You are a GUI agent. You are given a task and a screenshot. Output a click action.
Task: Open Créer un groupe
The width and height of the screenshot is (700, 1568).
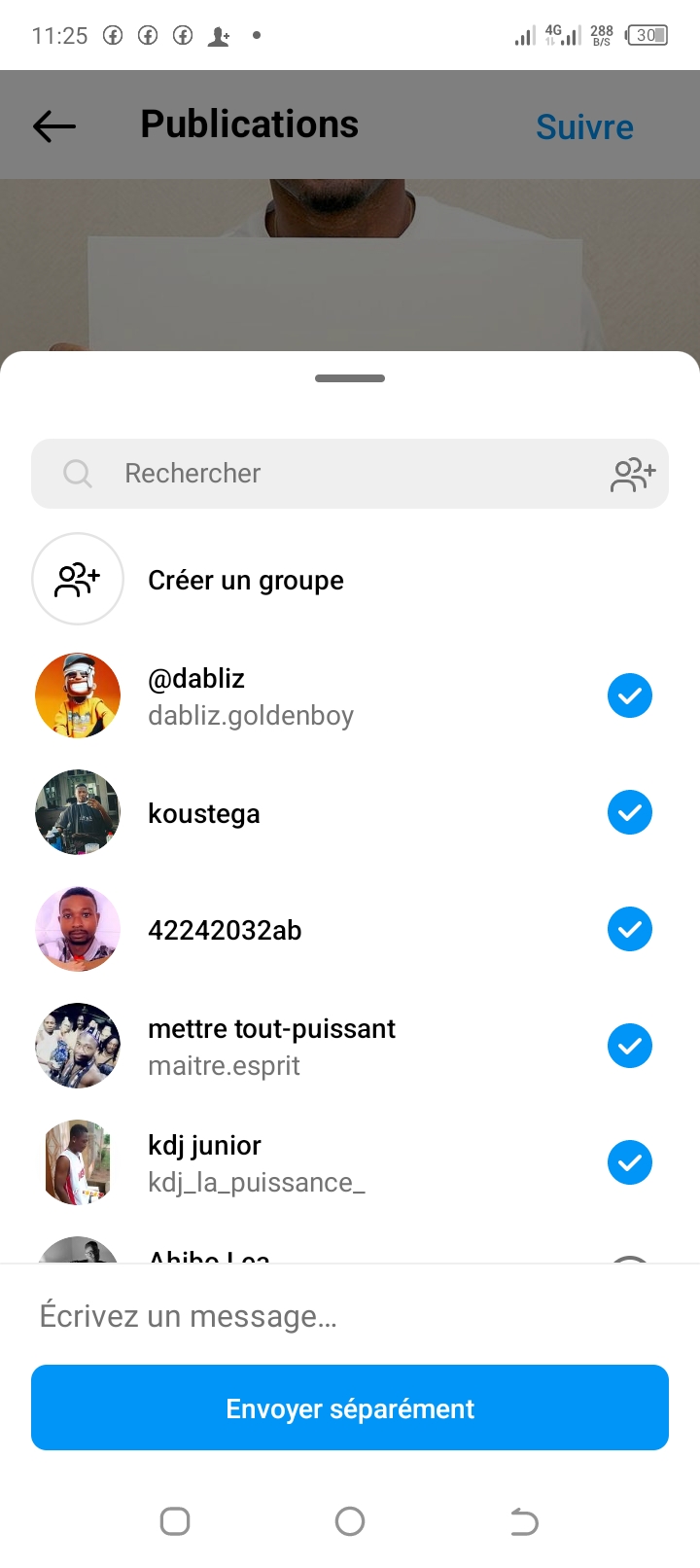pos(245,581)
